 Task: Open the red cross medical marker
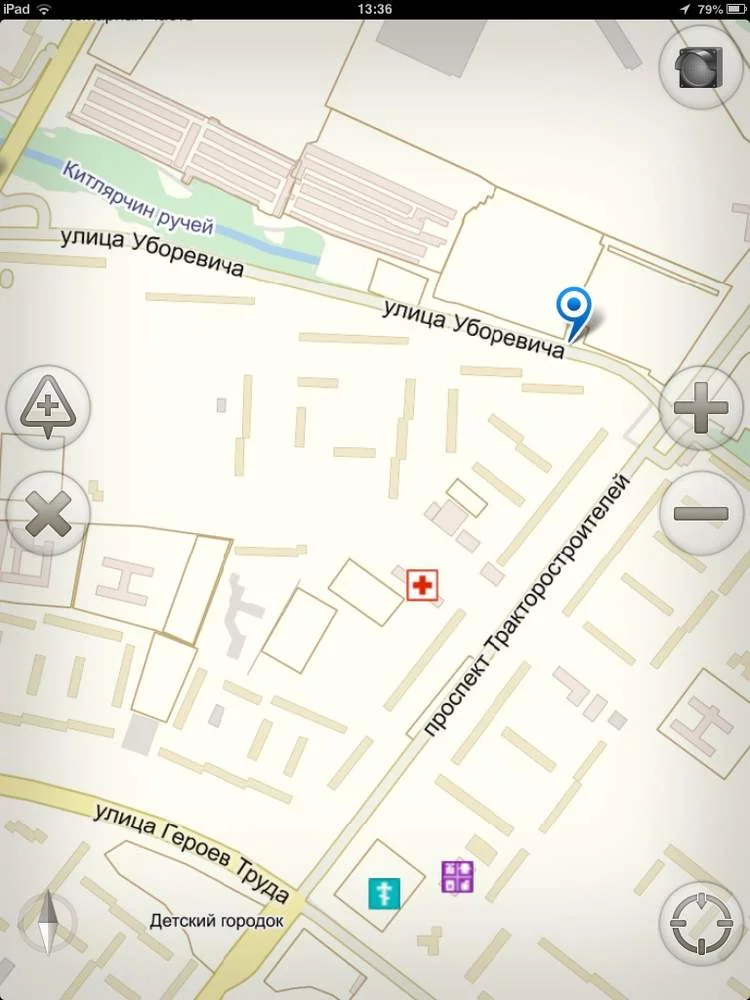click(x=423, y=585)
